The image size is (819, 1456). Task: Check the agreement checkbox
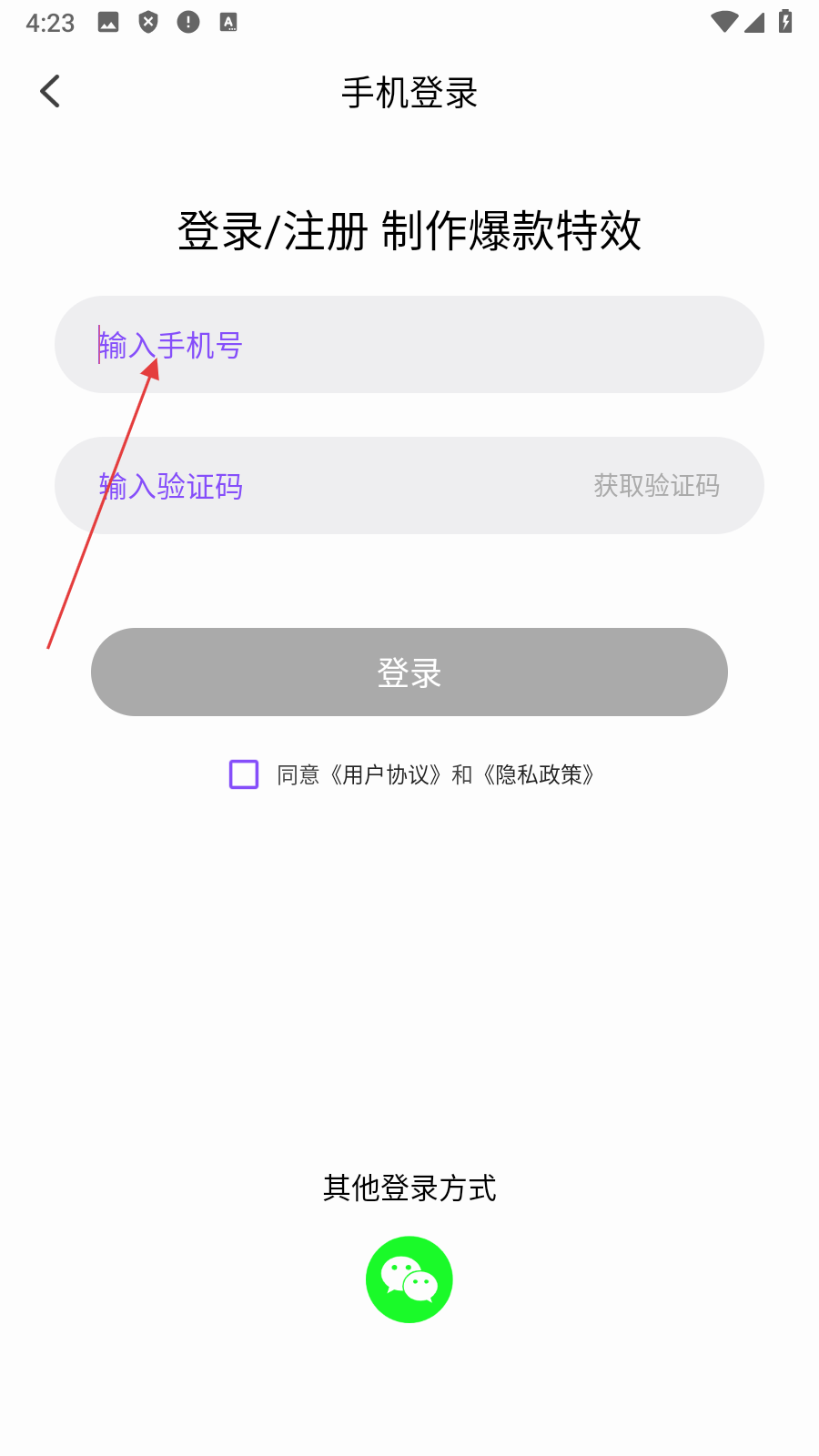244,774
